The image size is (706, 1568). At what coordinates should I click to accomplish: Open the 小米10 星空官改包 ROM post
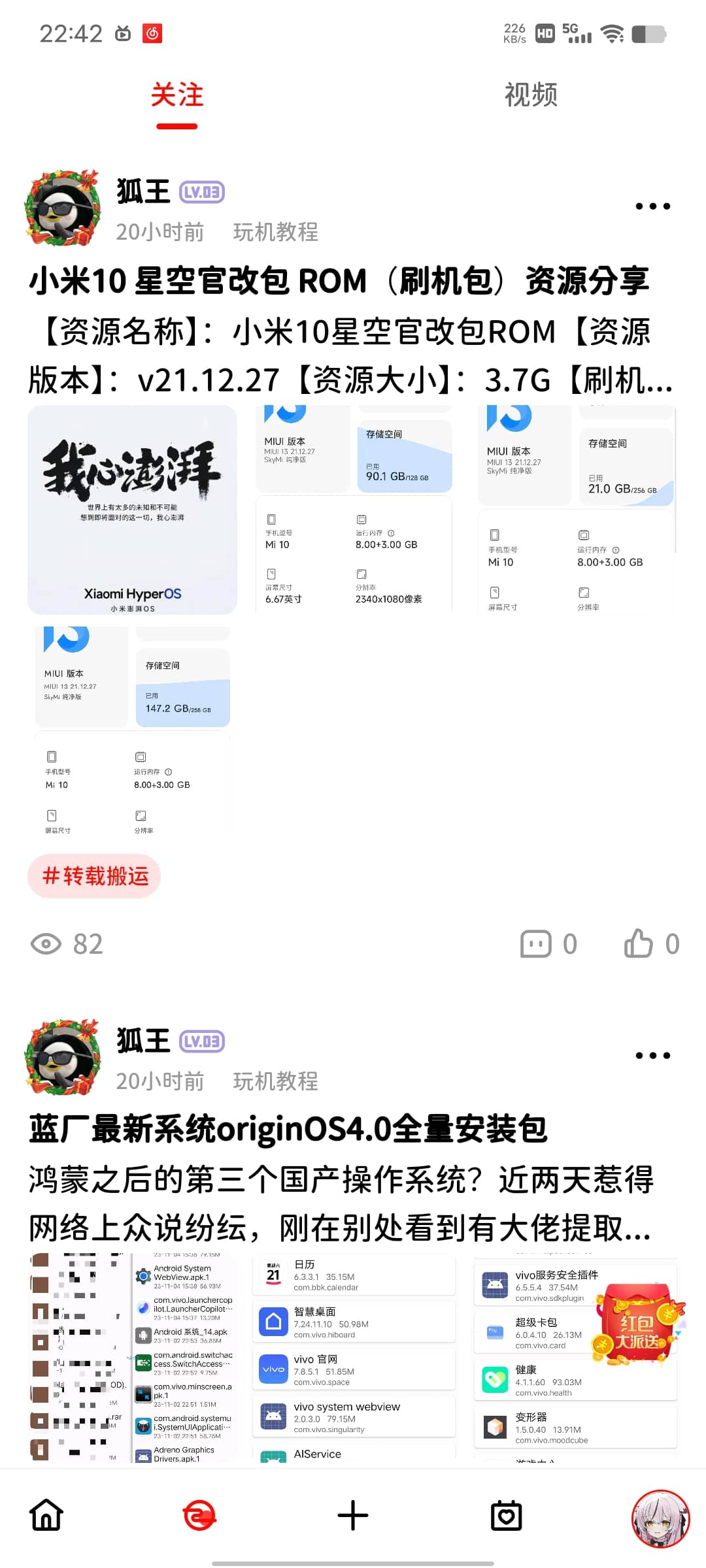click(x=339, y=281)
